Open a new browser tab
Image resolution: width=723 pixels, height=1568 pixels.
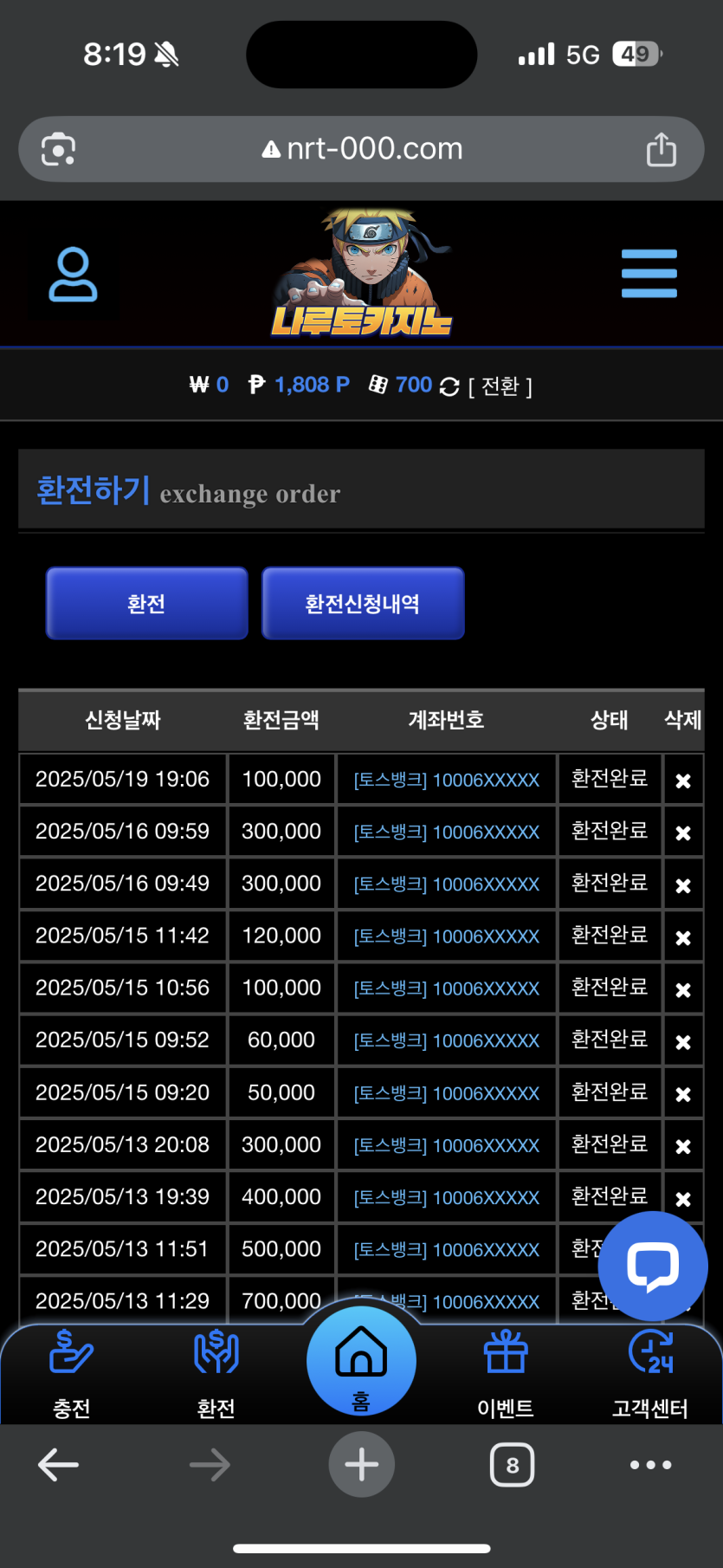[x=361, y=1465]
